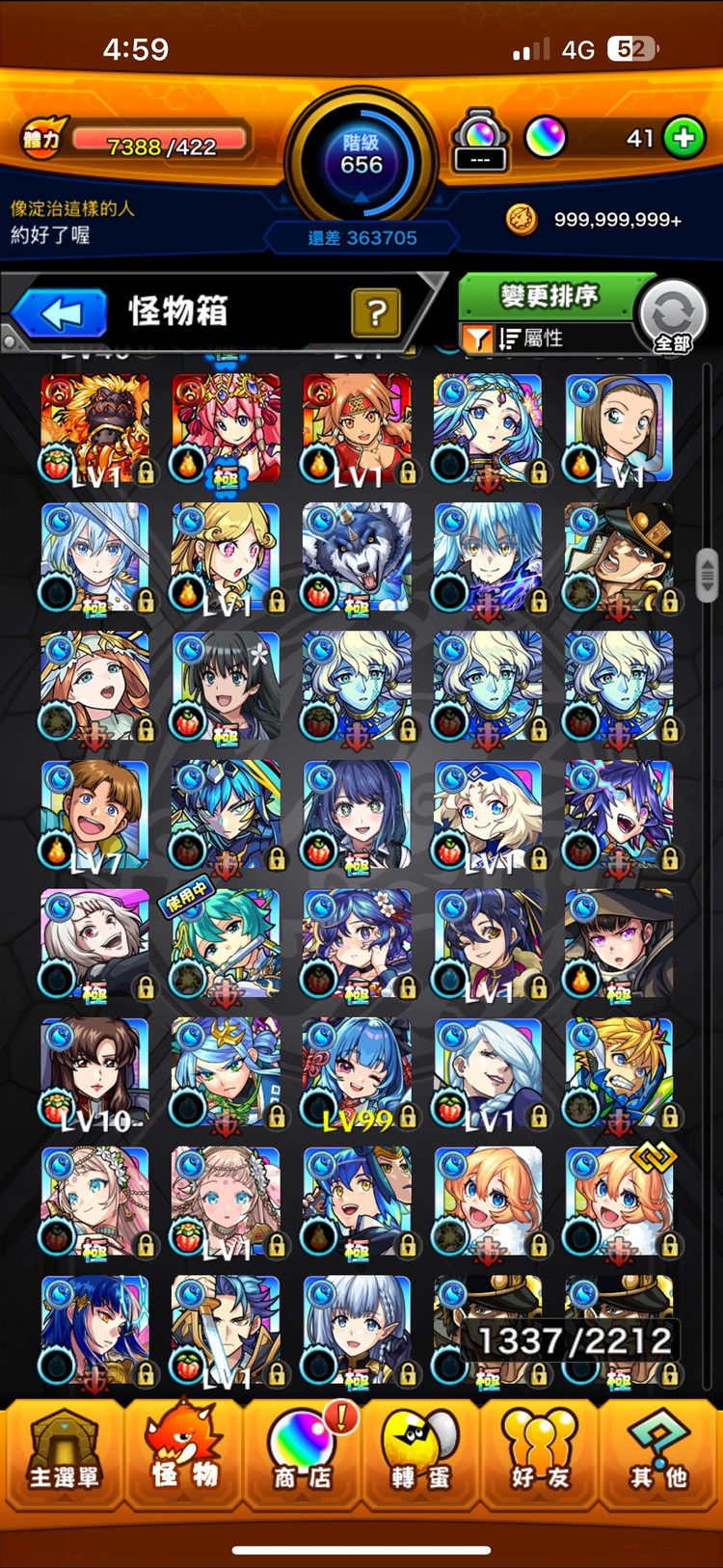
Task: Tap the scrollbar handle at right
Action: point(708,576)
